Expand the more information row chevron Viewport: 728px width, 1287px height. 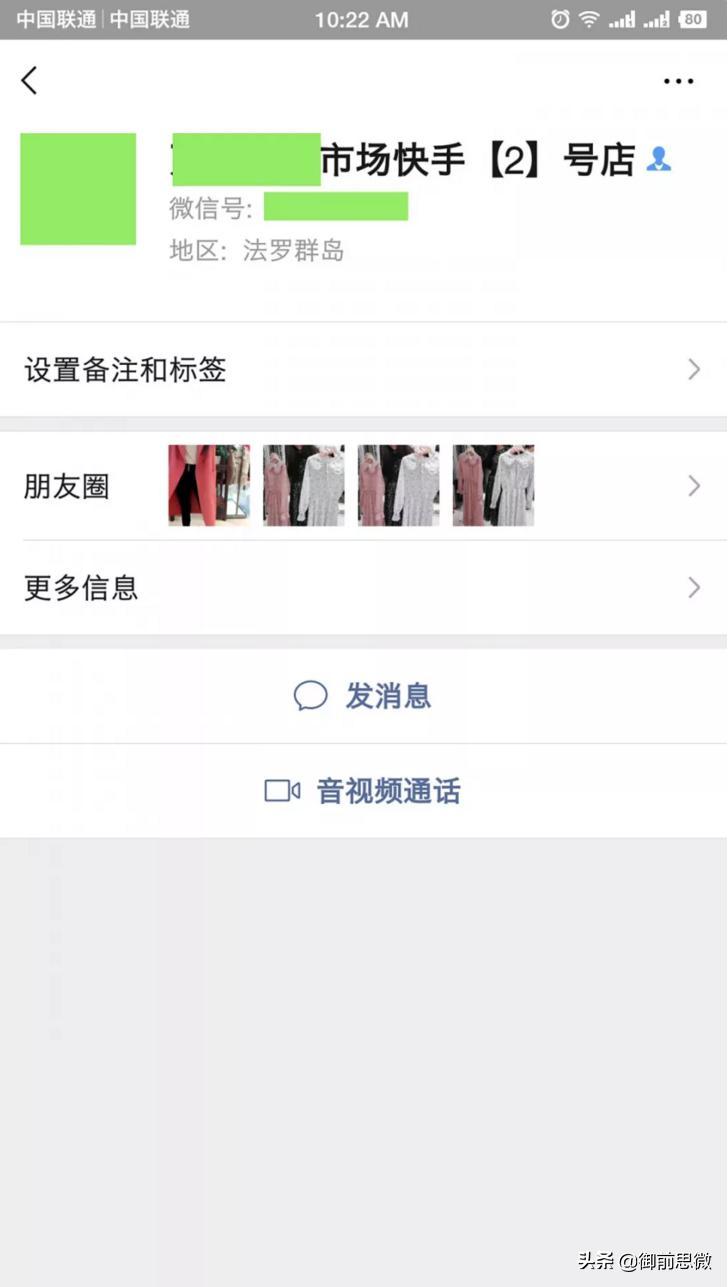(694, 588)
